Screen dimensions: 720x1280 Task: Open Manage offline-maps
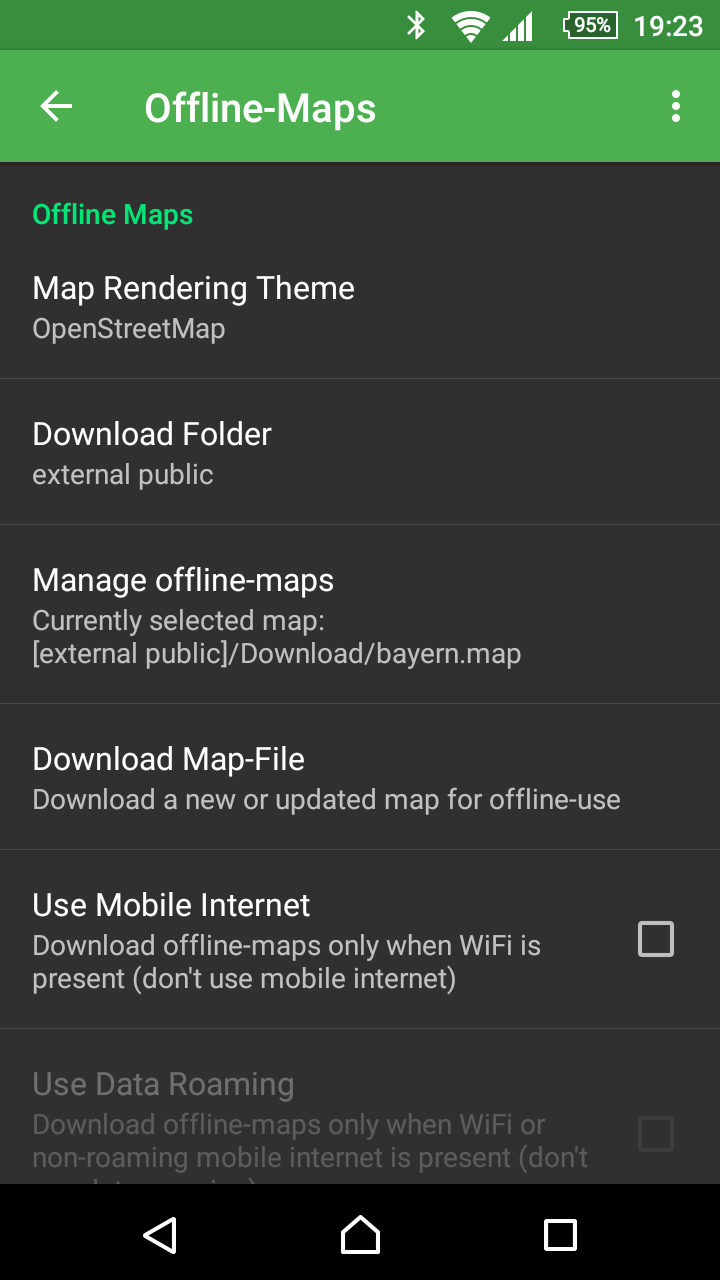pyautogui.click(x=360, y=615)
